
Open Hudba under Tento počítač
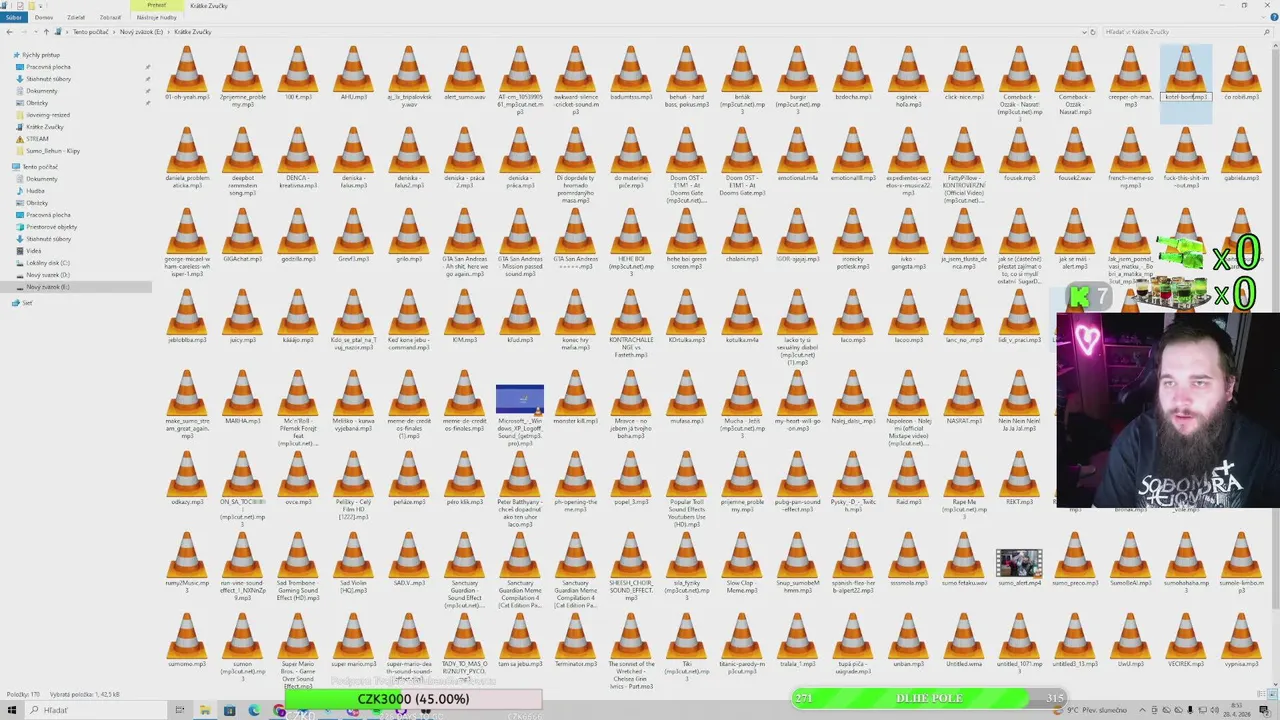click(35, 191)
